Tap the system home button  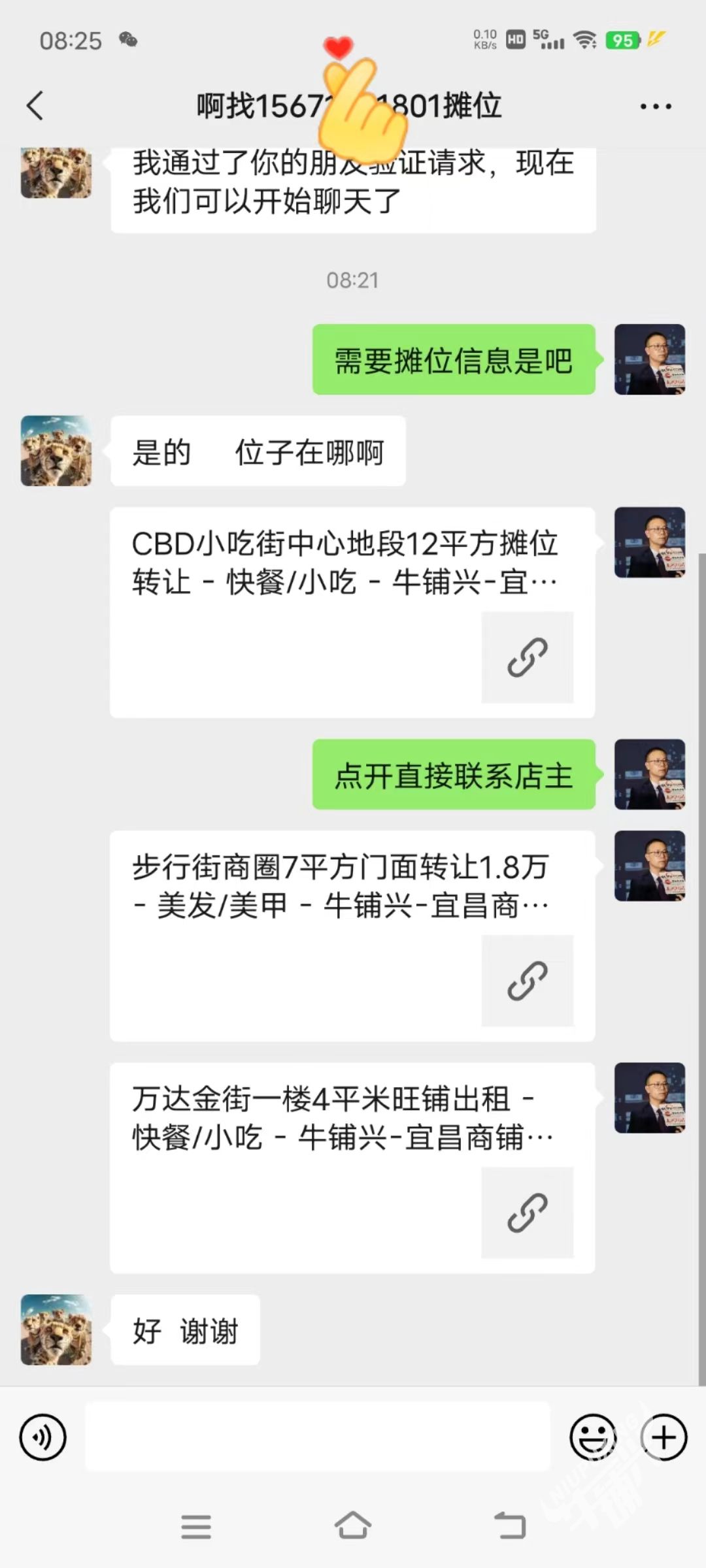coord(353,1526)
